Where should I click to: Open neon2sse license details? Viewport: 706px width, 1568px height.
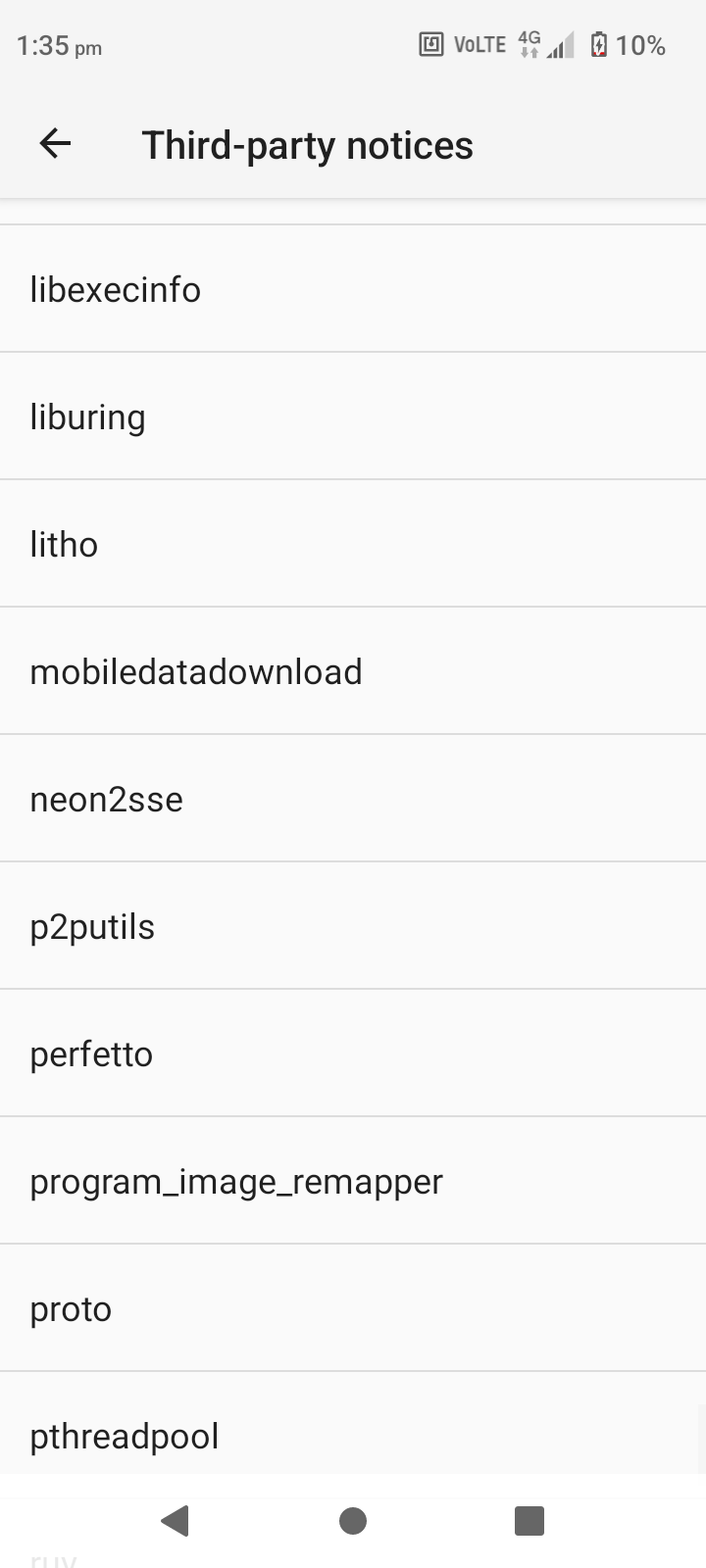[353, 799]
